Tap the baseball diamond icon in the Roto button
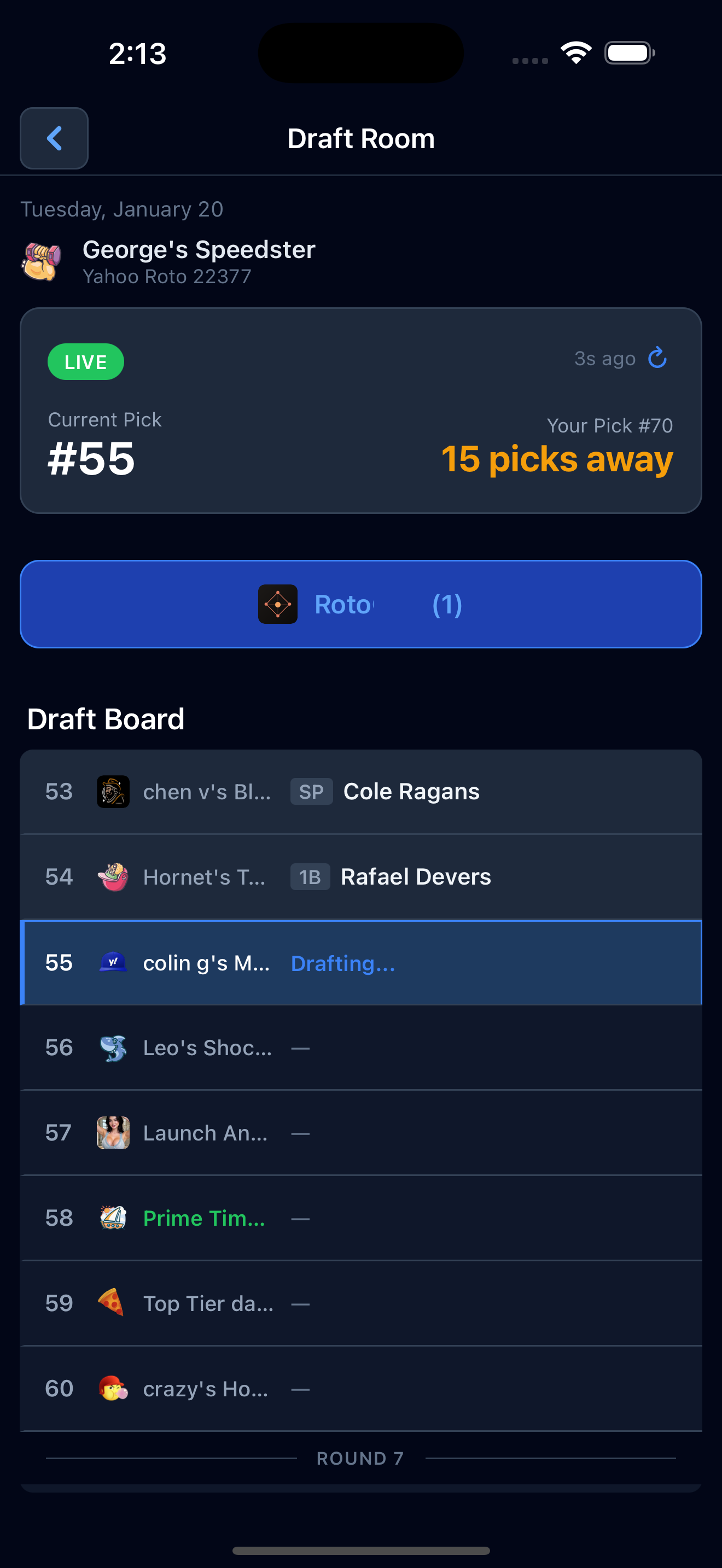722x1568 pixels. pos(278,604)
